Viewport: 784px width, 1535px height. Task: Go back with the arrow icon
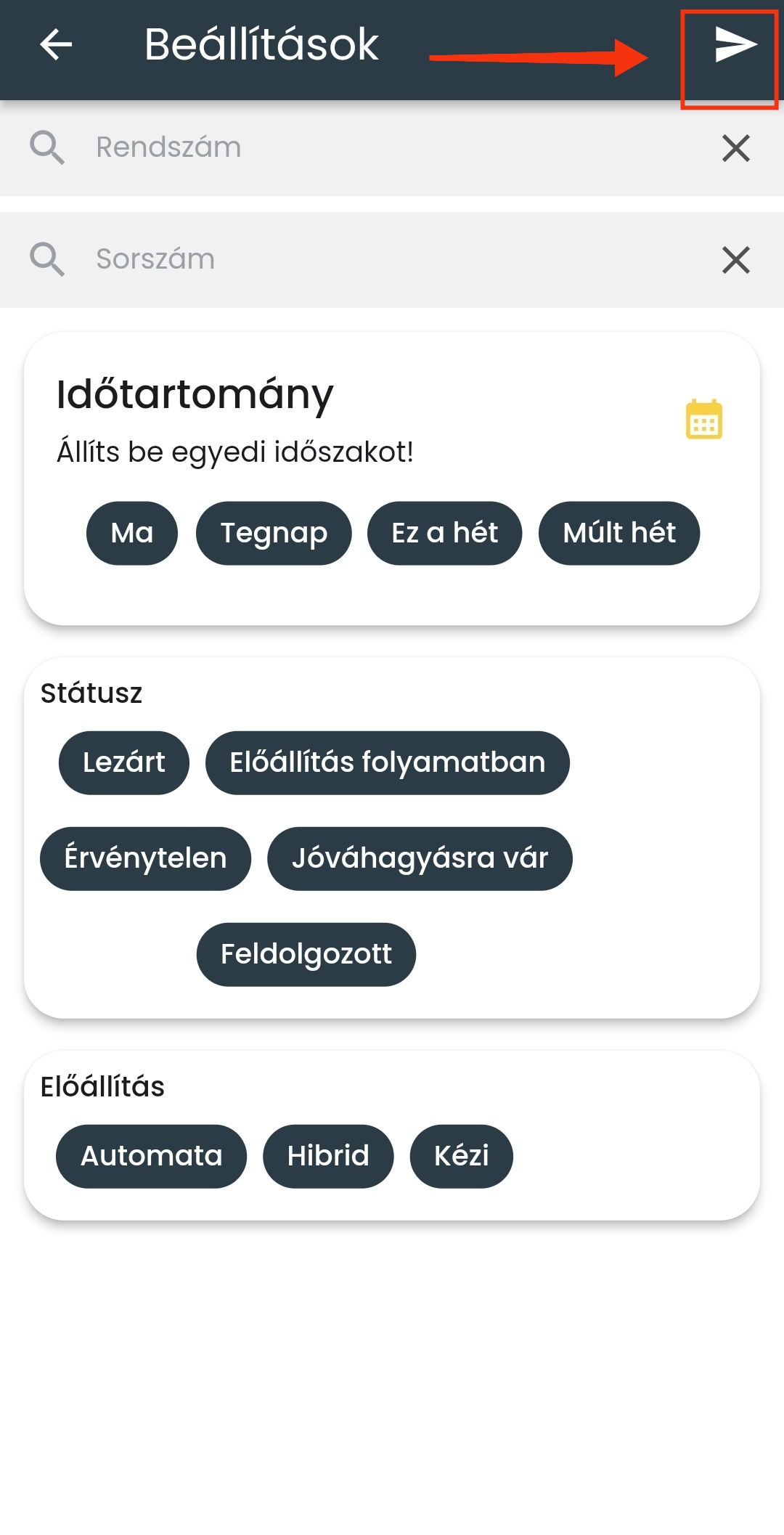(x=56, y=45)
